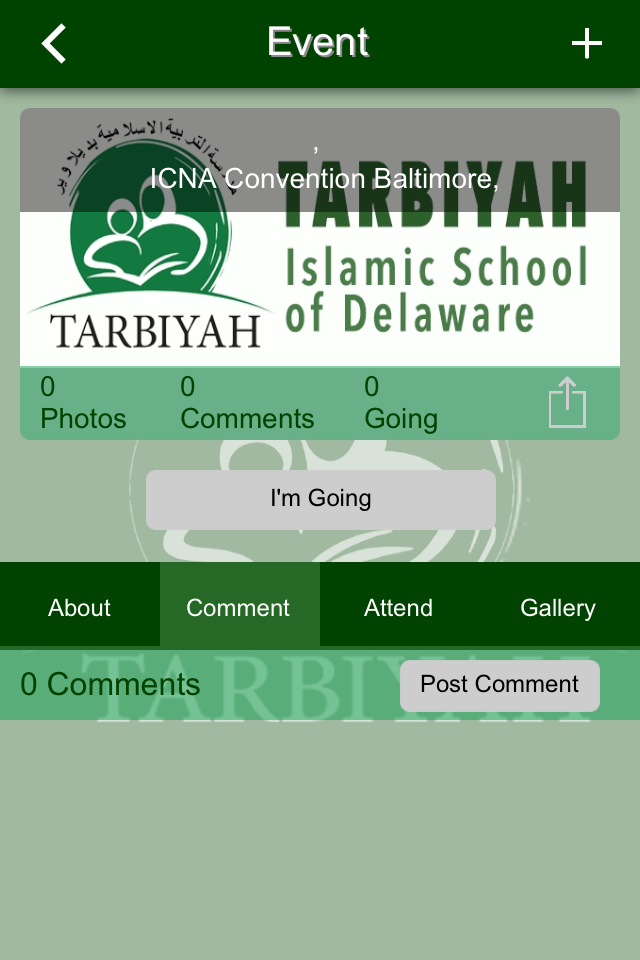Screen dimensions: 640x960
Task: Post a comment on this event
Action: tap(499, 685)
